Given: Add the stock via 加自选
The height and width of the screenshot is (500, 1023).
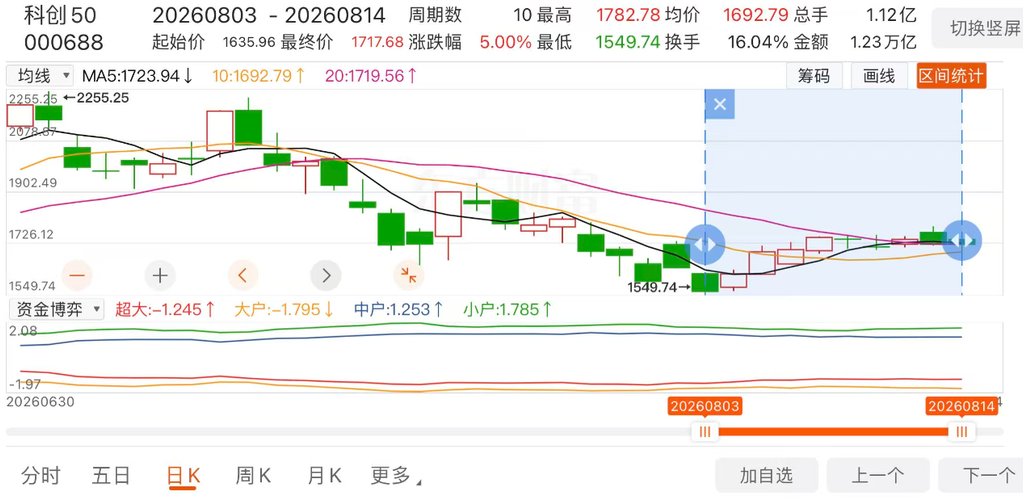Looking at the screenshot, I should coord(767,475).
